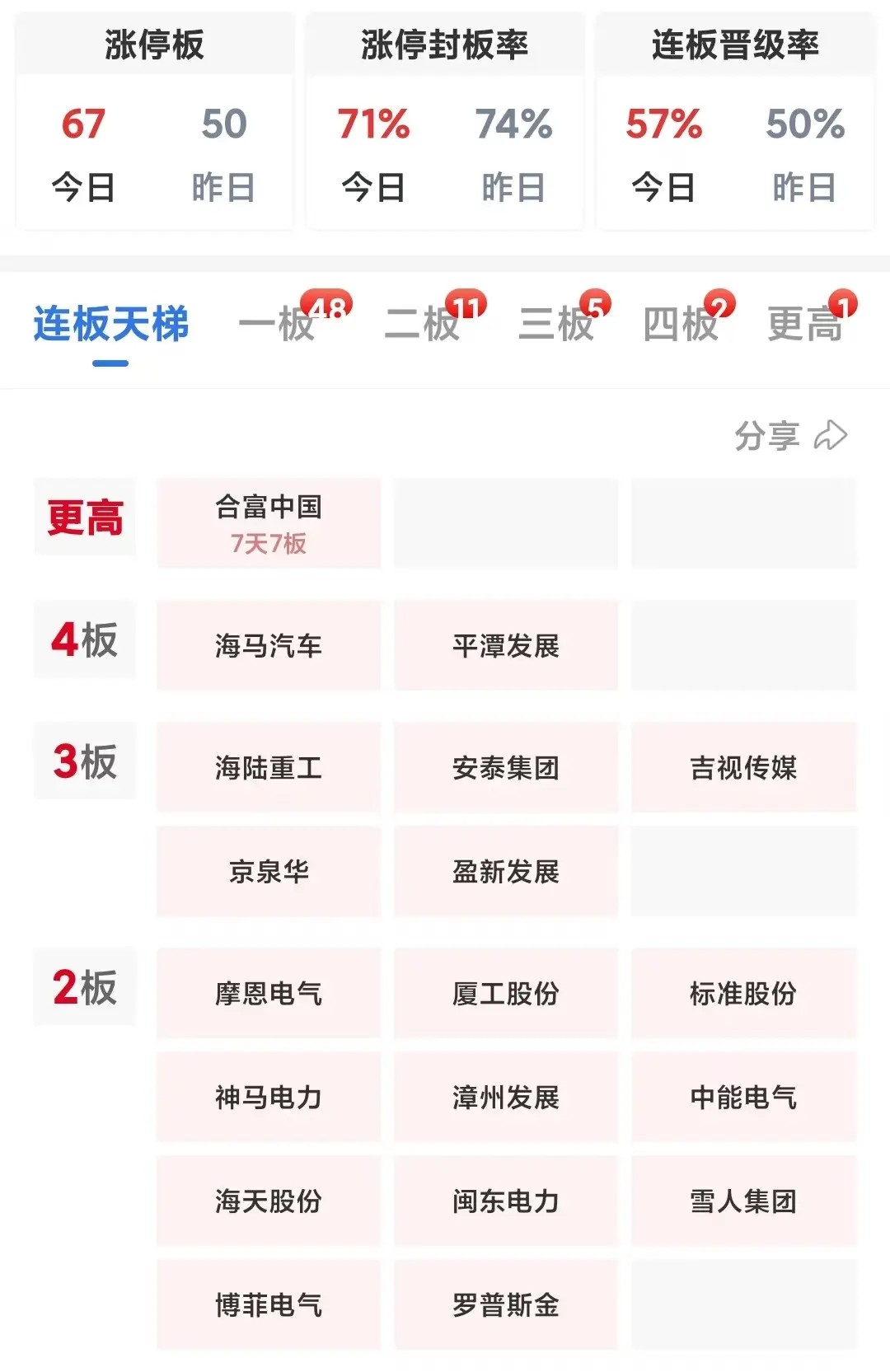View stock 标准股份
The width and height of the screenshot is (890, 1372).
(743, 993)
